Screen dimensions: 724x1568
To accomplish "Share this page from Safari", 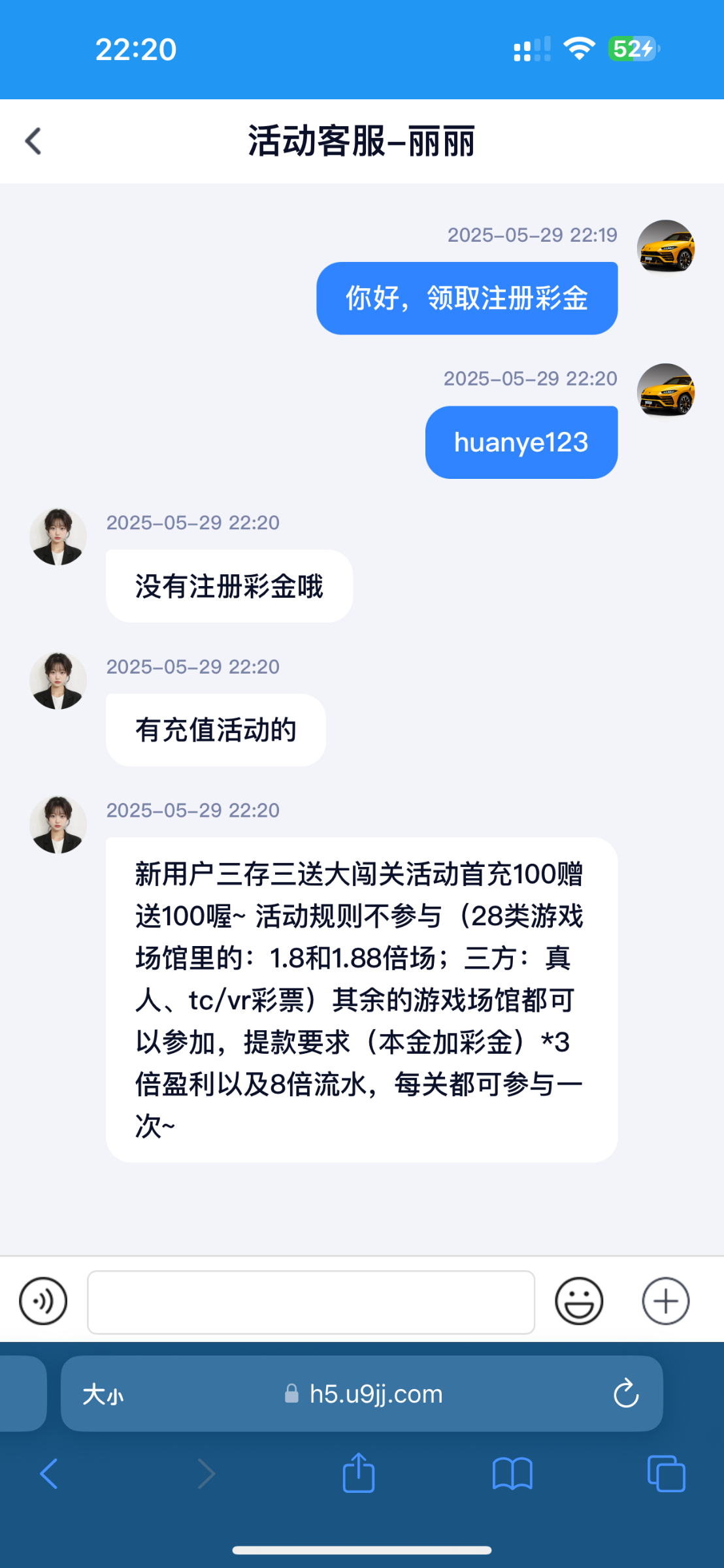I will point(359,1473).
